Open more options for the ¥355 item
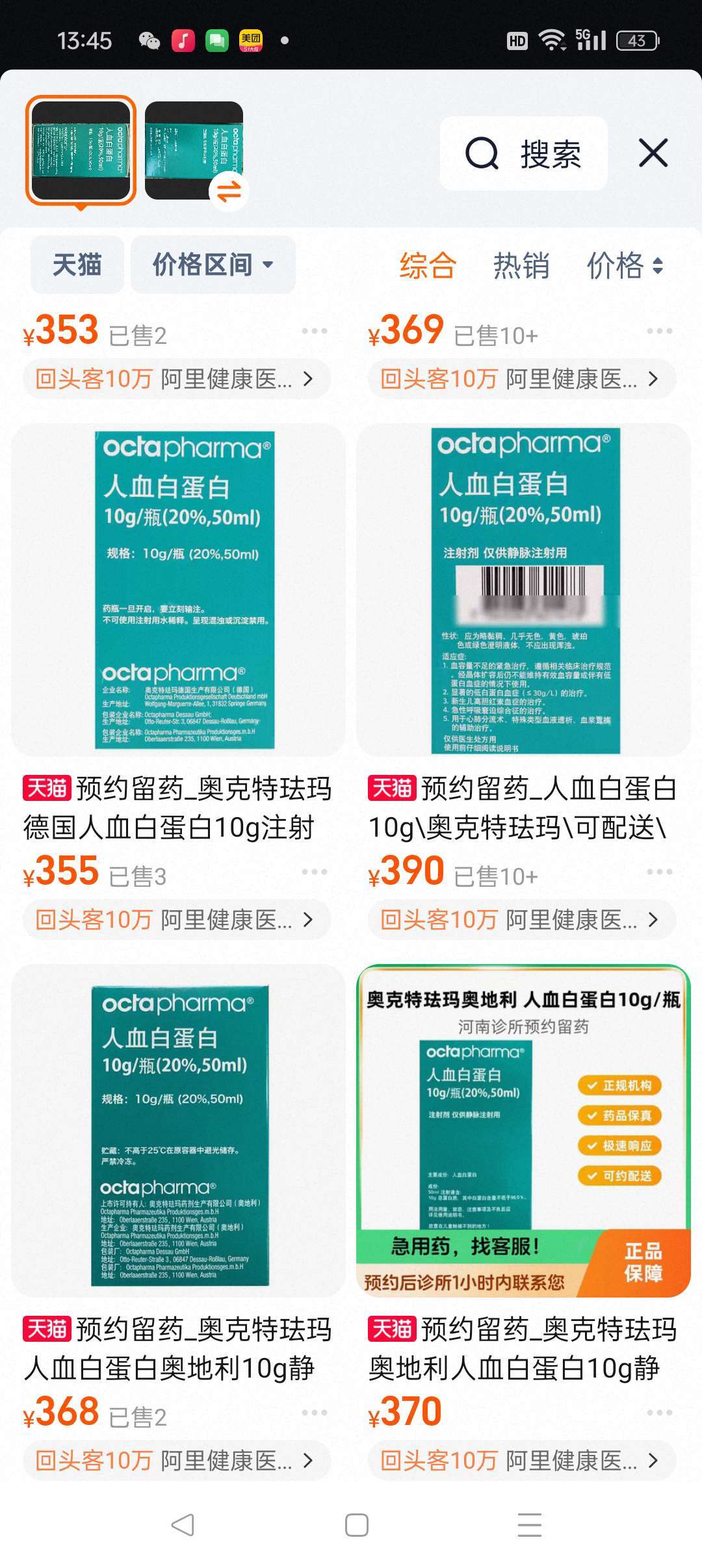Screen dimensions: 702x1568 pyautogui.click(x=315, y=872)
